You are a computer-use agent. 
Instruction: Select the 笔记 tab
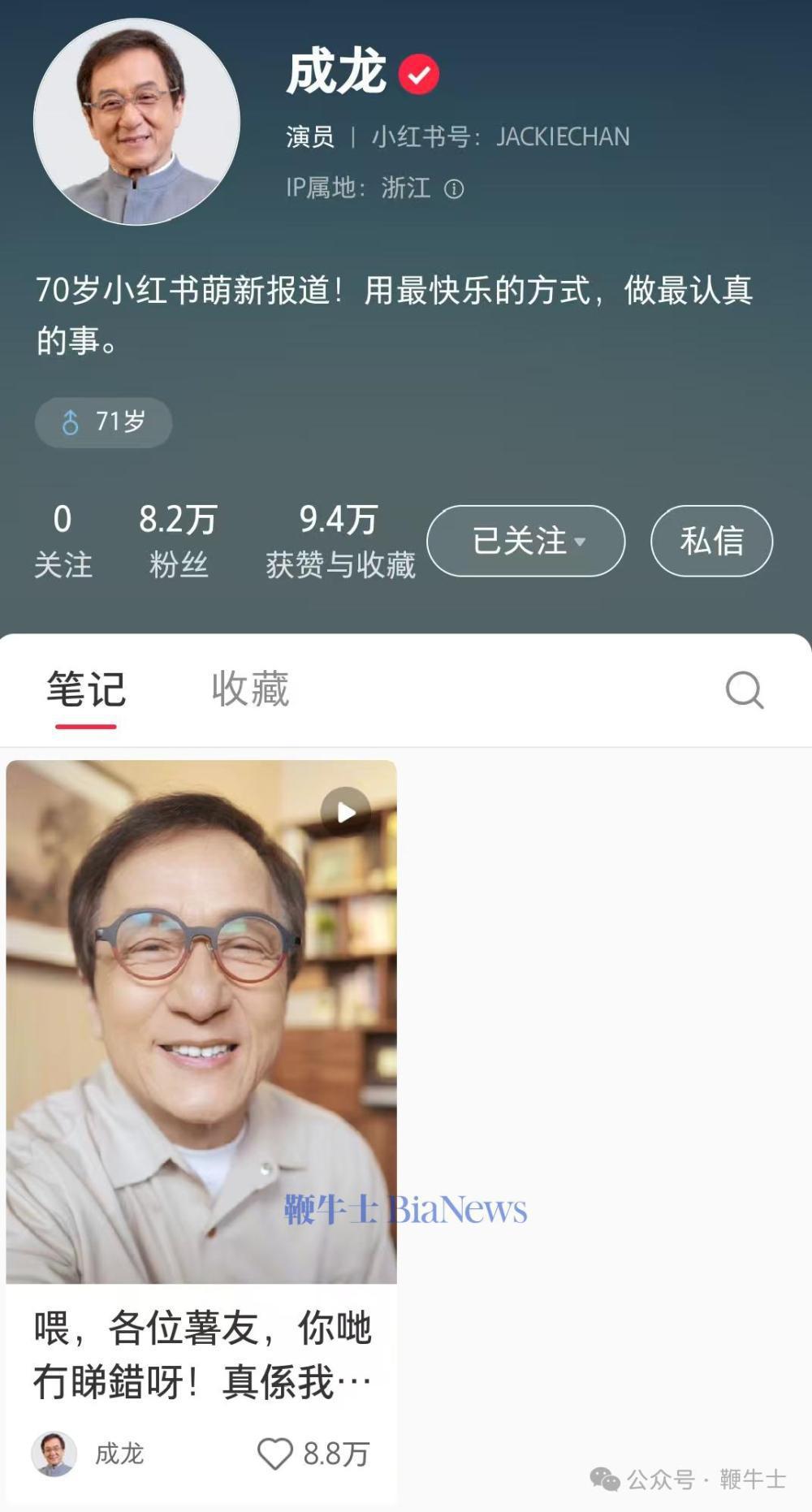86,690
